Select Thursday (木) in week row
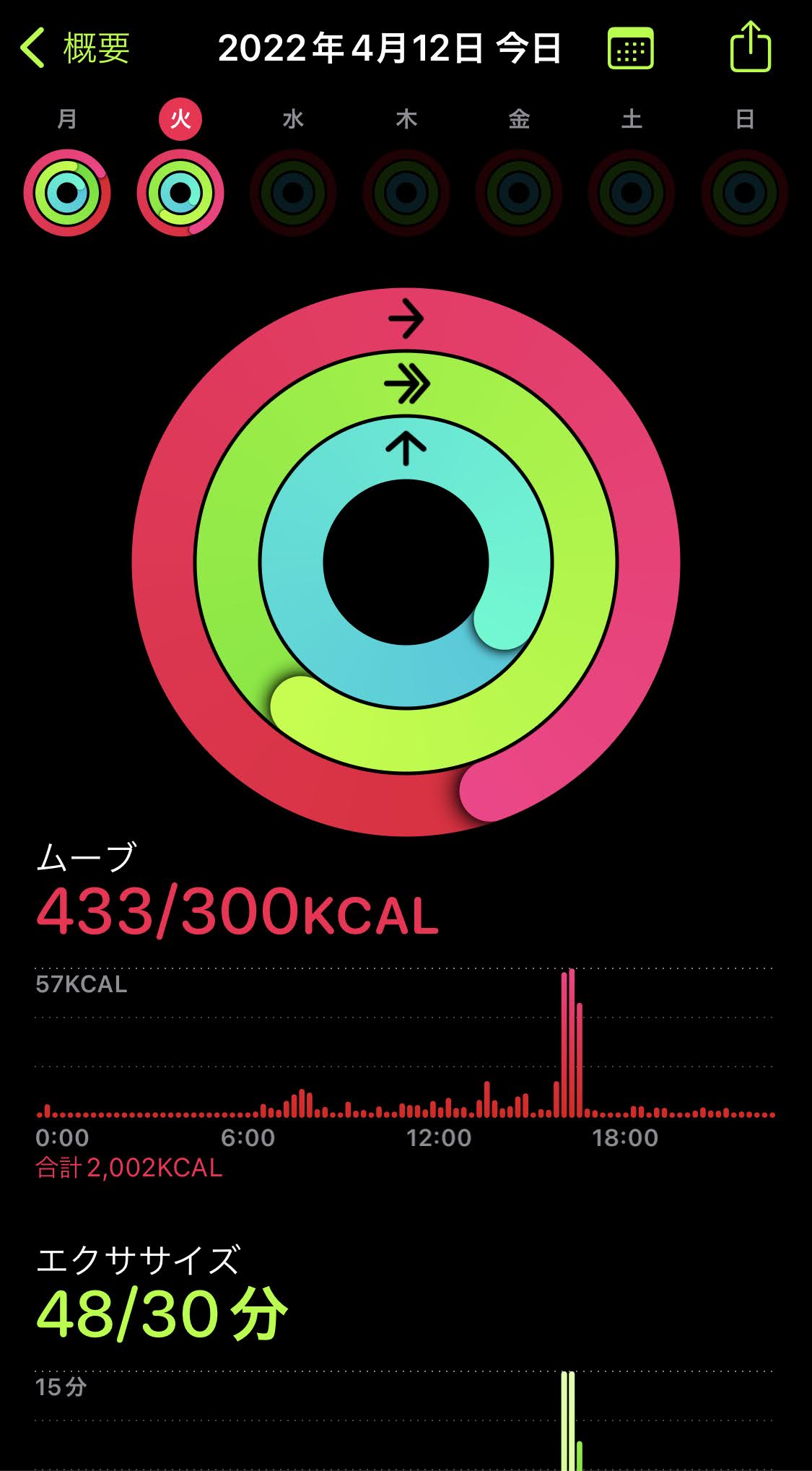 click(x=406, y=192)
